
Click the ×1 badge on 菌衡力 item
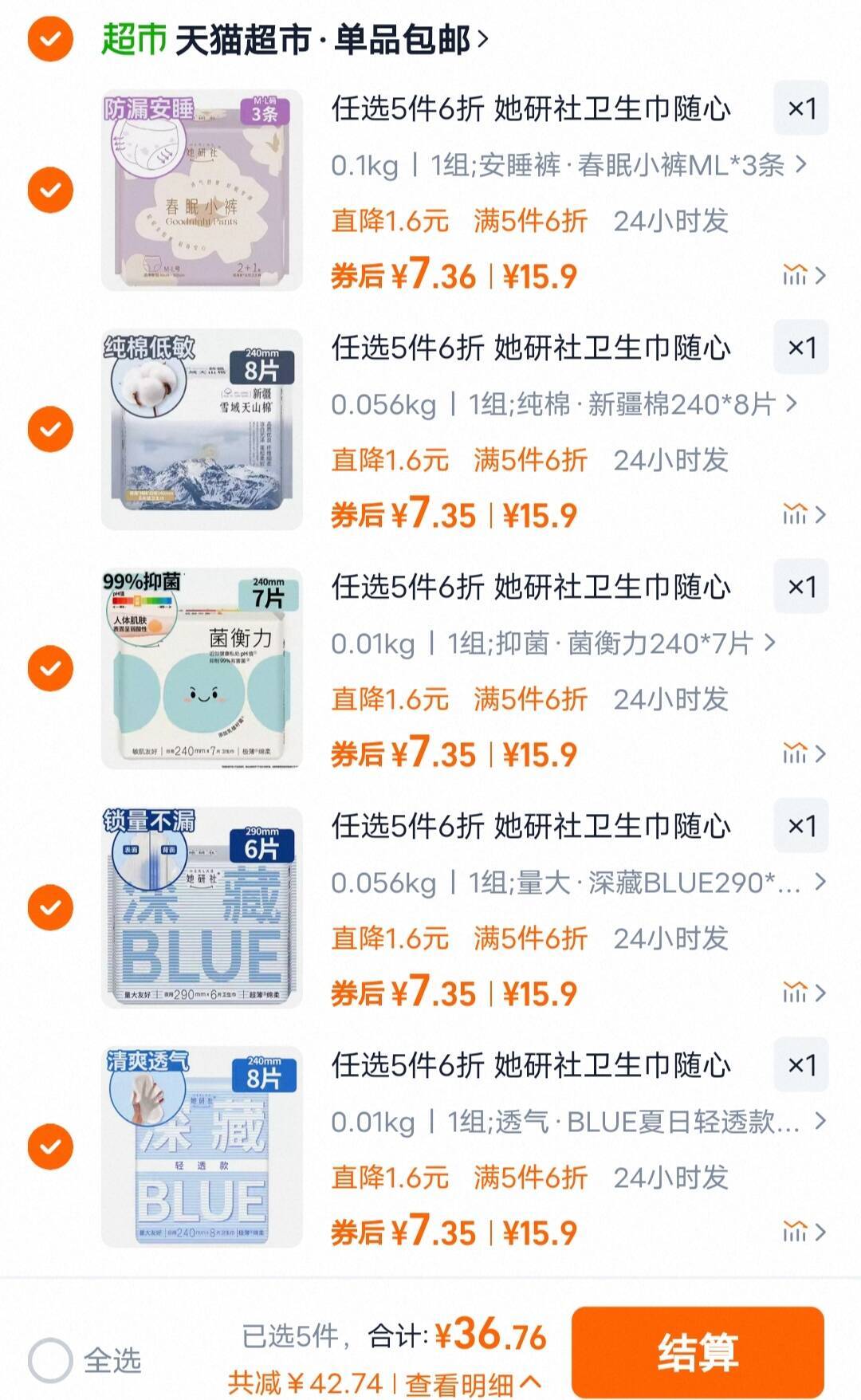click(x=803, y=588)
